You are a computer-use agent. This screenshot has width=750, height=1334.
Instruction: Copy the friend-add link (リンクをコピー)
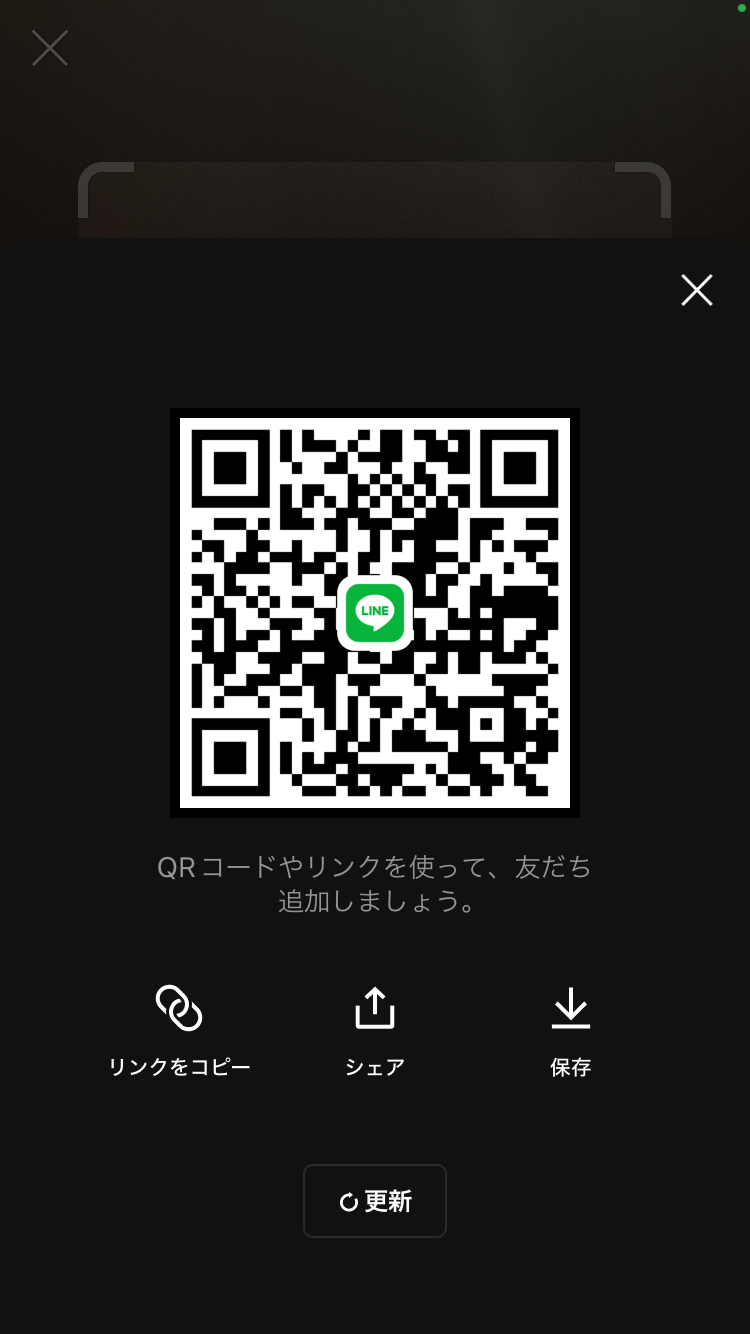[179, 1028]
